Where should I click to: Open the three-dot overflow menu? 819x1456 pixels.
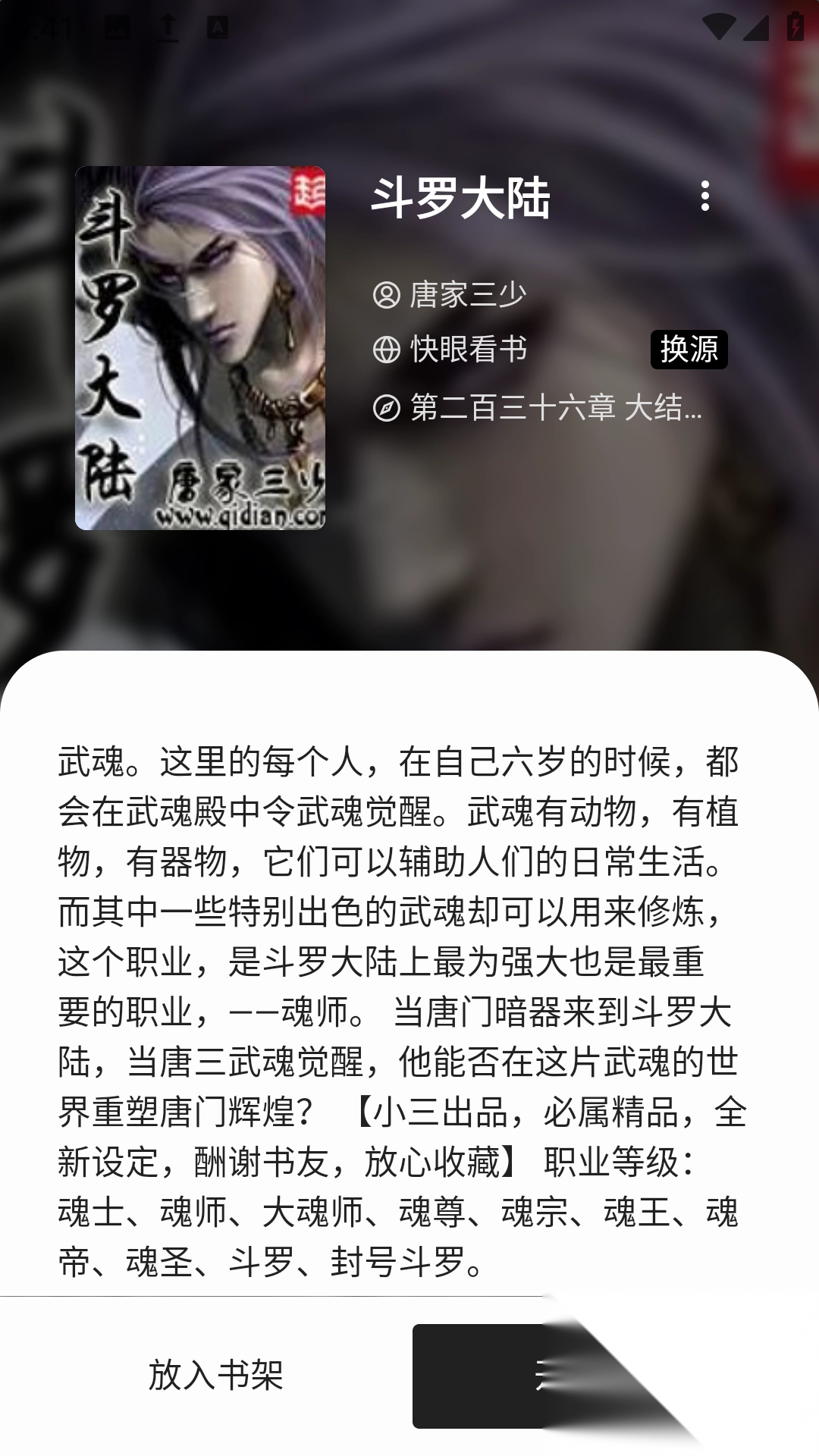pos(705,196)
